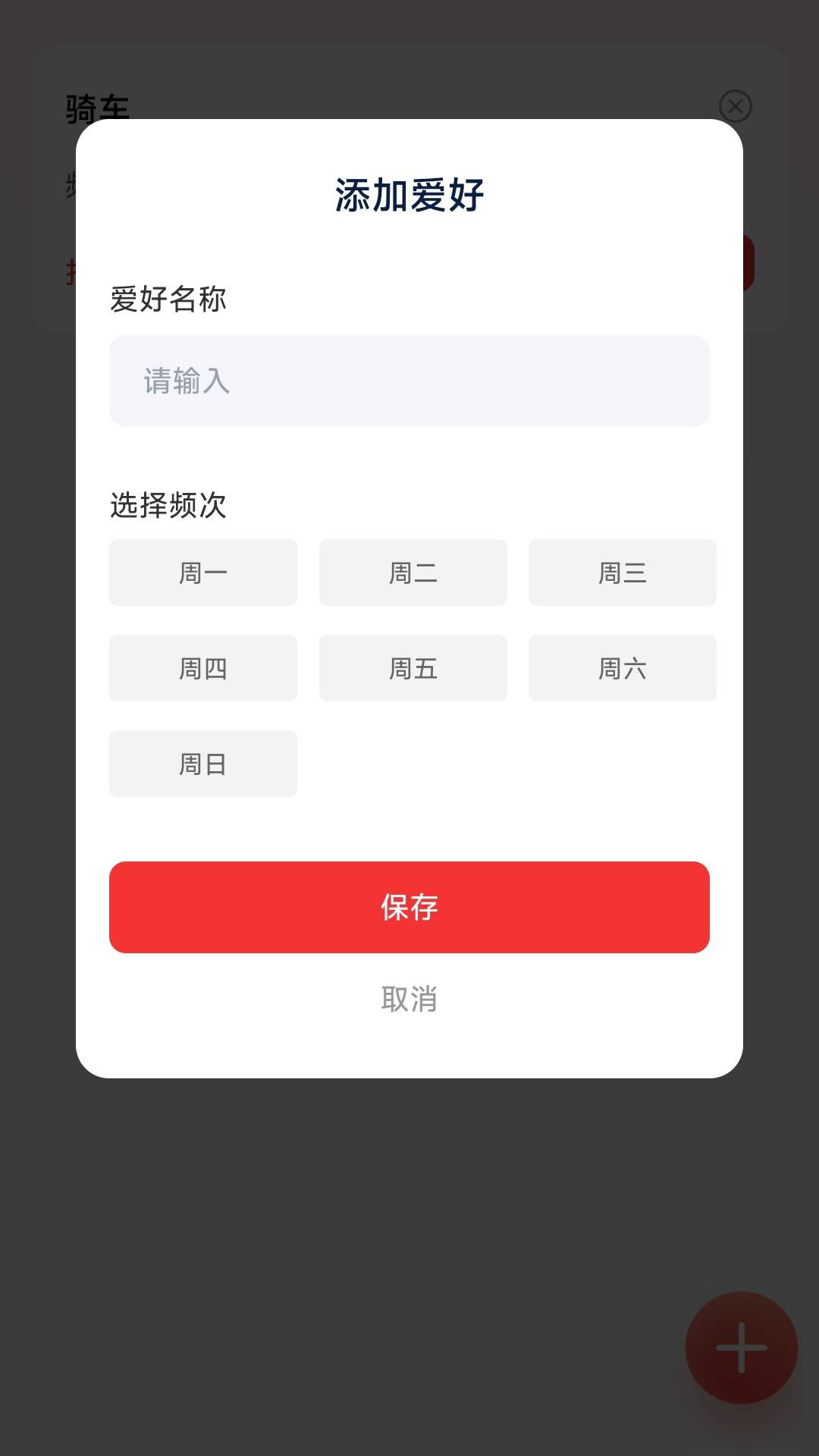Choose 周三 for the hobby
Viewport: 819px width, 1456px height.
click(x=622, y=573)
